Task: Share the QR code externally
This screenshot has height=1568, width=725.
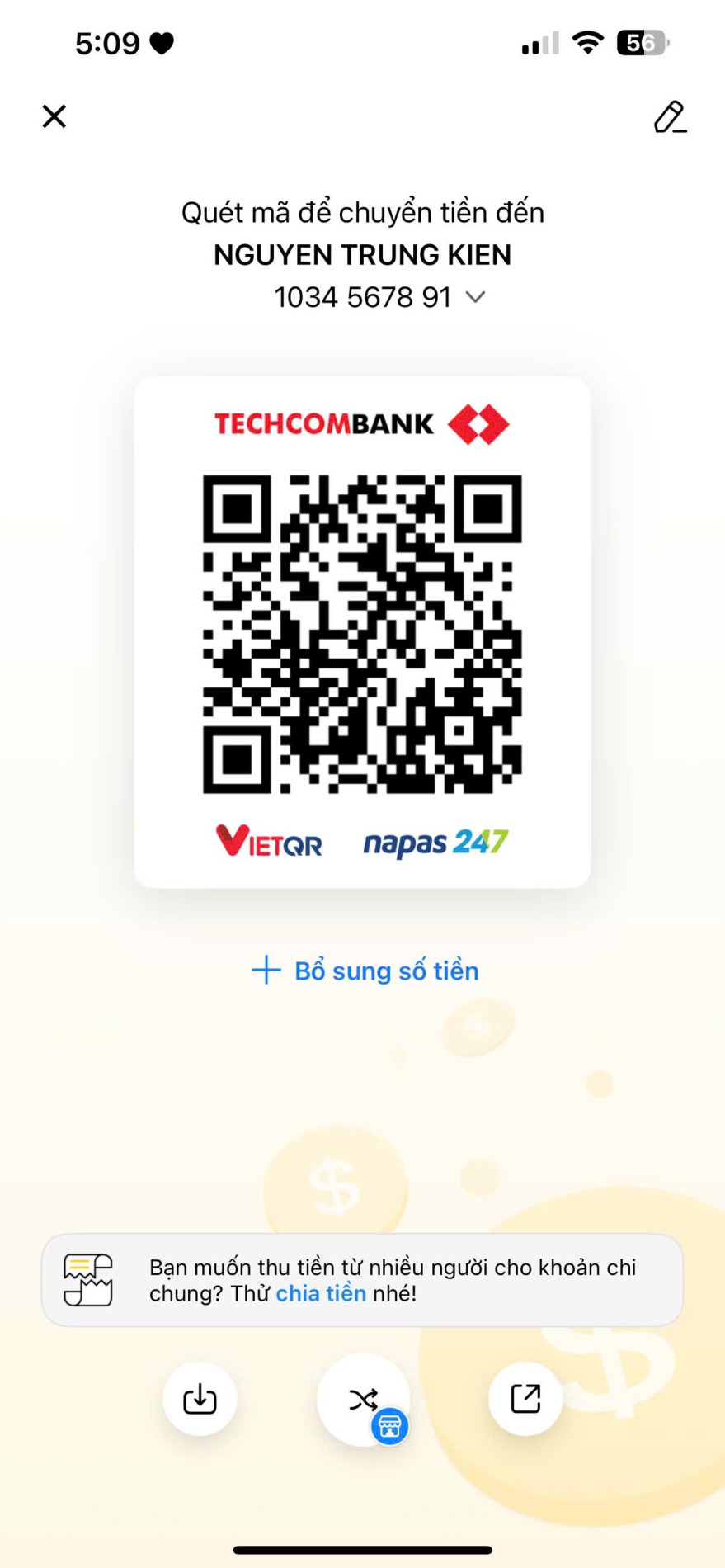Action: (525, 1399)
